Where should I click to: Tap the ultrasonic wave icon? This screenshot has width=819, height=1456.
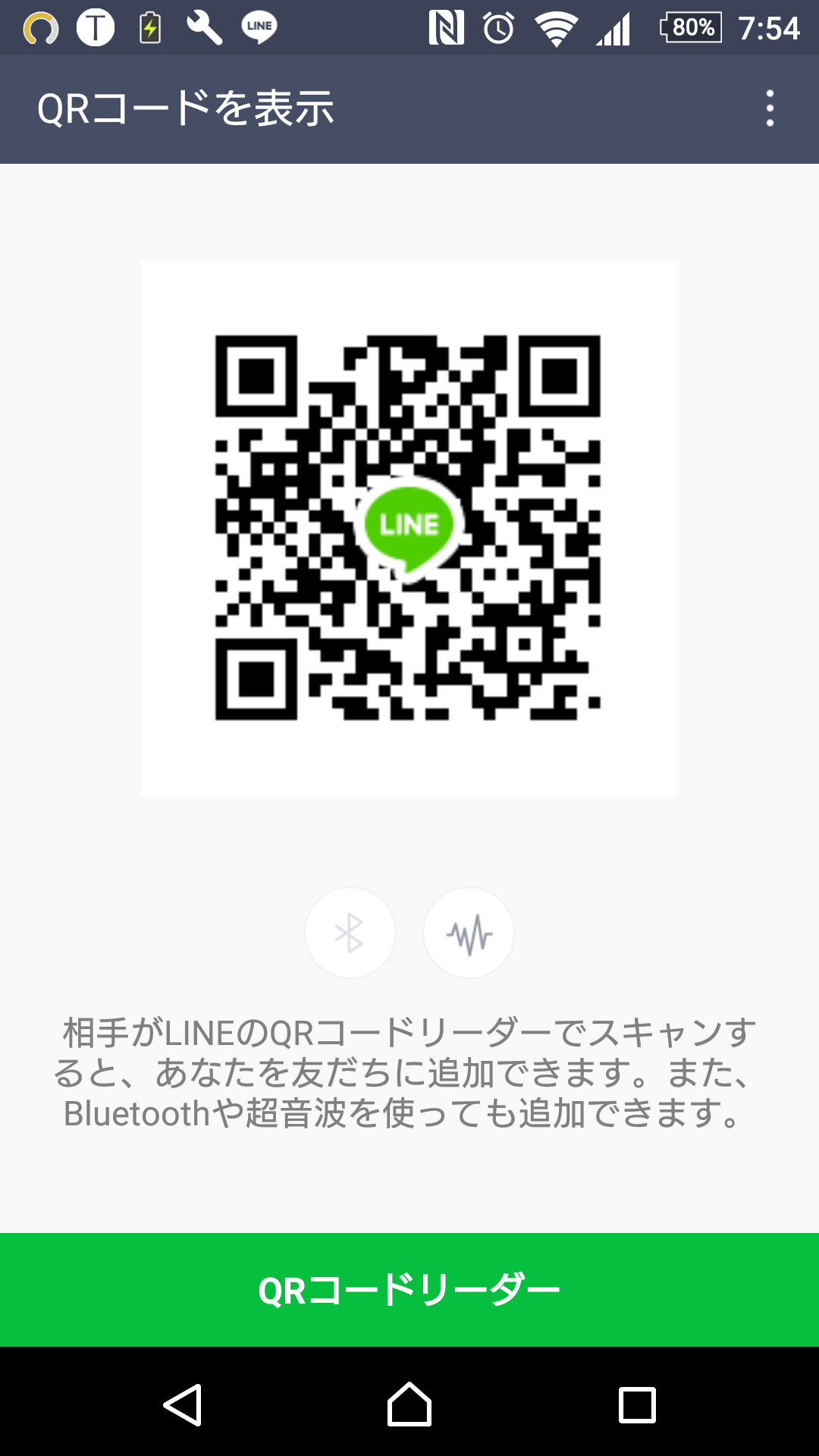469,933
